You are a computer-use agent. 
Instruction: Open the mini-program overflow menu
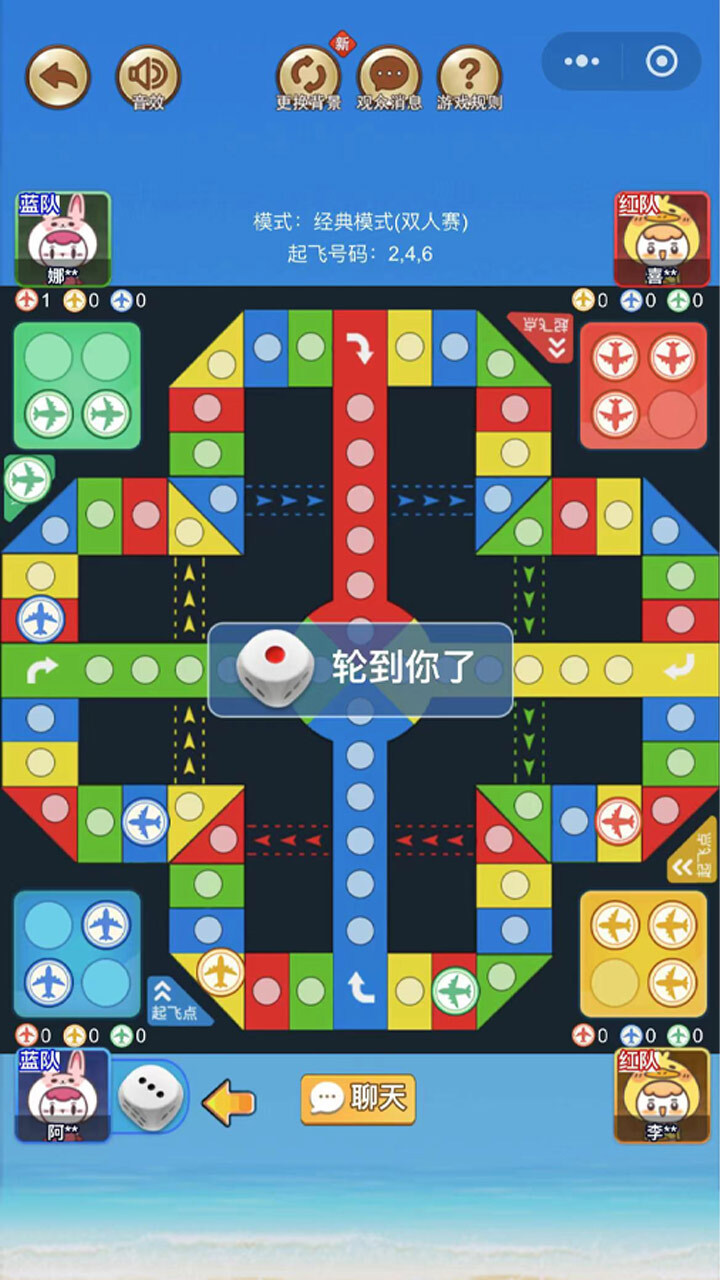(x=581, y=62)
